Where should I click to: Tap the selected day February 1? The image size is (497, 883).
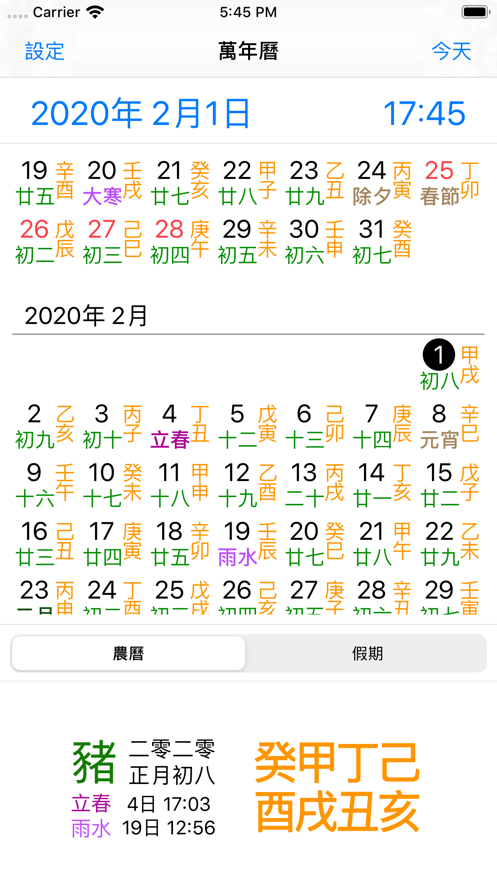pyautogui.click(x=449, y=368)
